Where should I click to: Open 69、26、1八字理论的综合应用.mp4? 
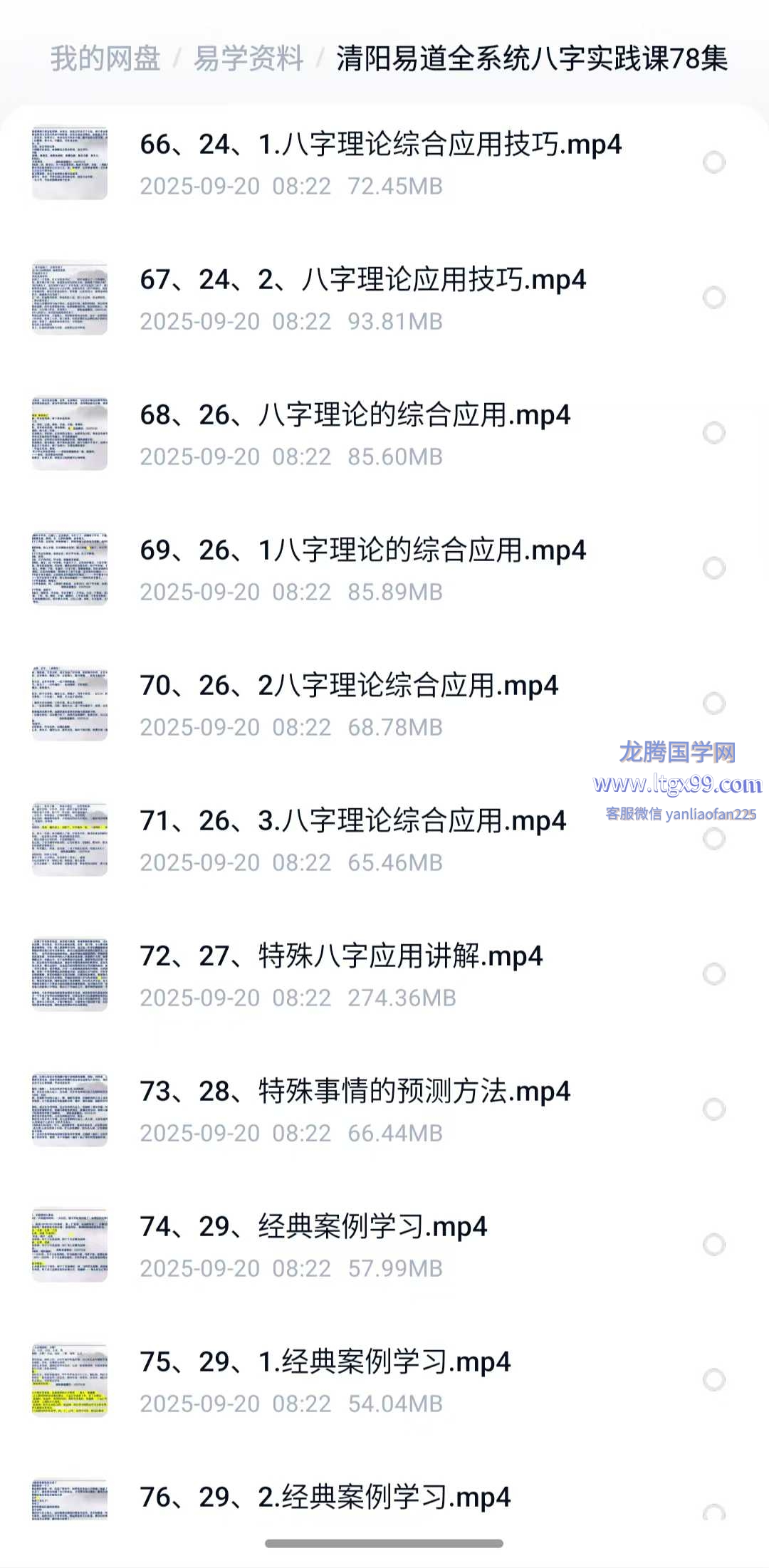[362, 550]
